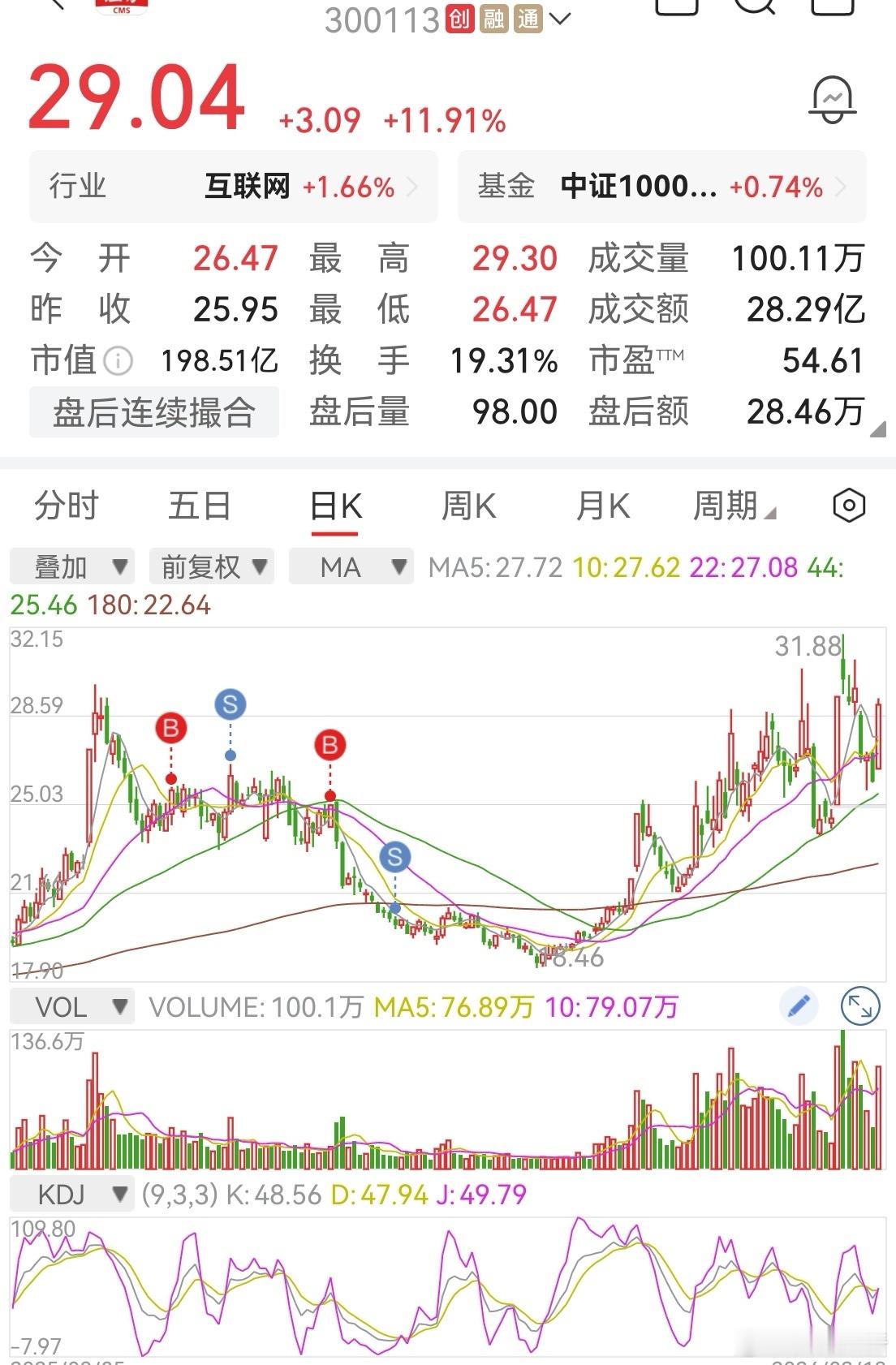896x1365 pixels.
Task: Open the VOL indicator dropdown
Action: [x=72, y=1007]
